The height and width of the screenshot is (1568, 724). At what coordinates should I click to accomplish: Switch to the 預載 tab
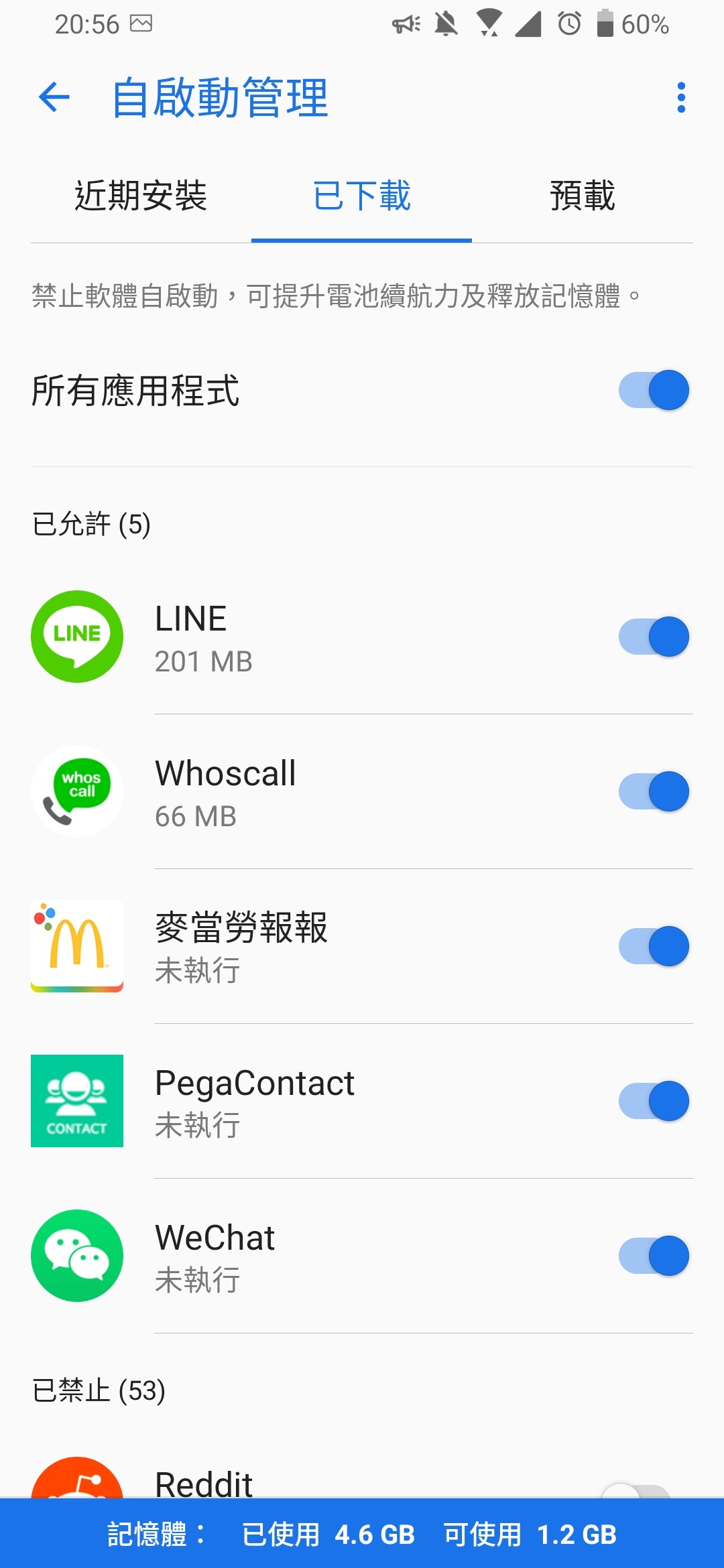(x=582, y=196)
